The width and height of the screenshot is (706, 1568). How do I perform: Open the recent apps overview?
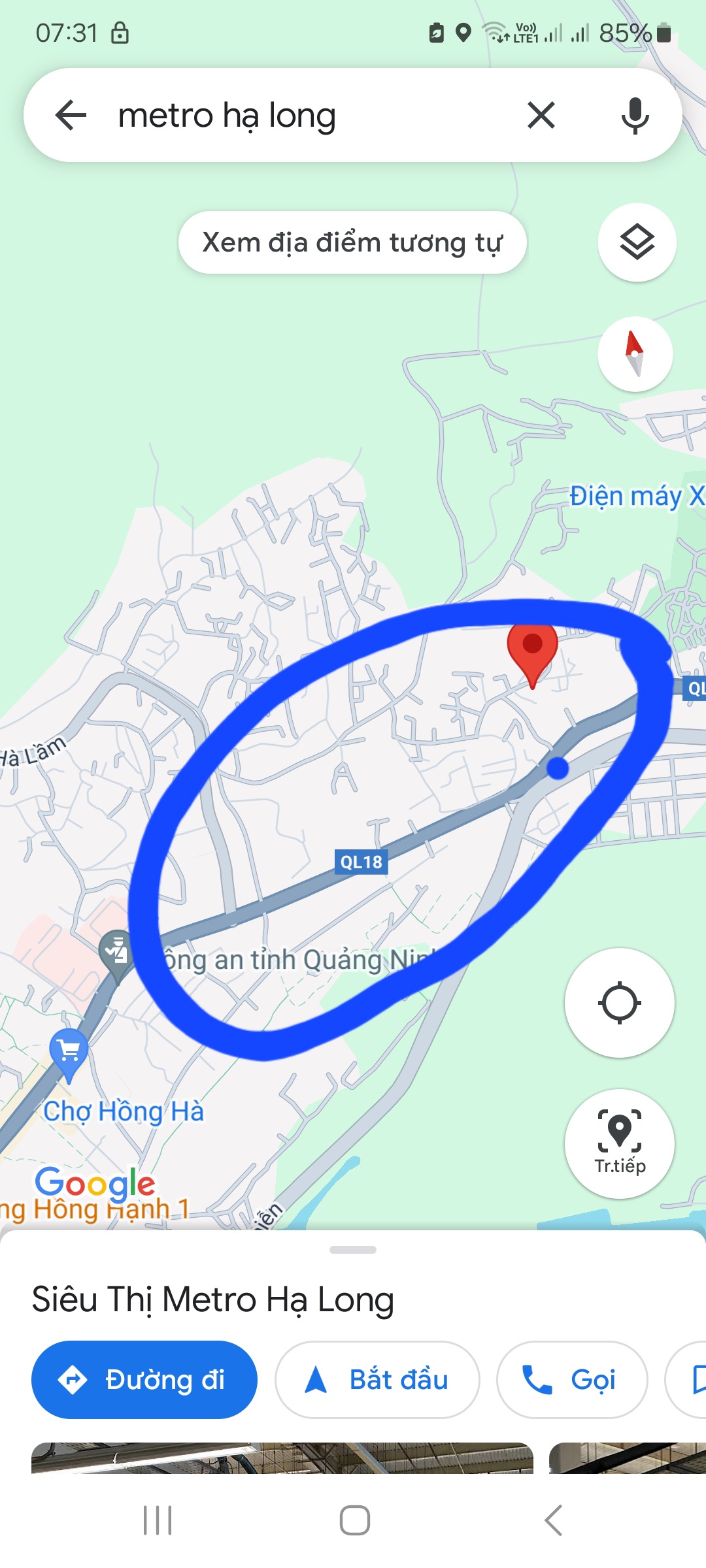[x=158, y=1520]
